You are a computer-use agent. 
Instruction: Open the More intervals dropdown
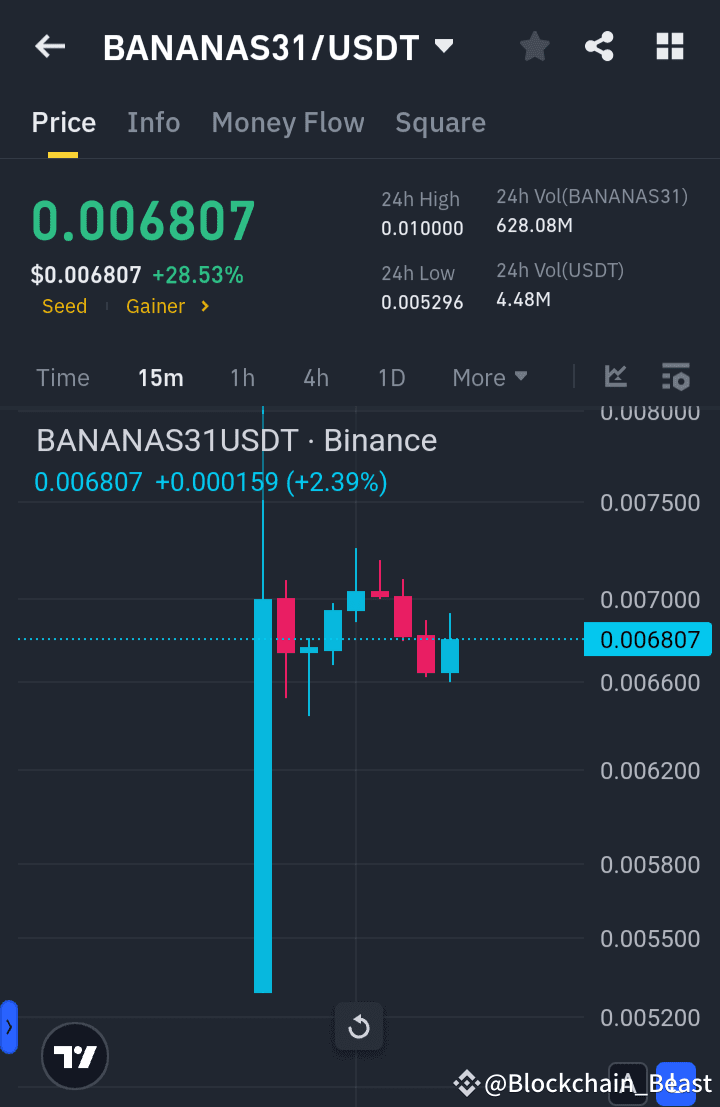[489, 377]
